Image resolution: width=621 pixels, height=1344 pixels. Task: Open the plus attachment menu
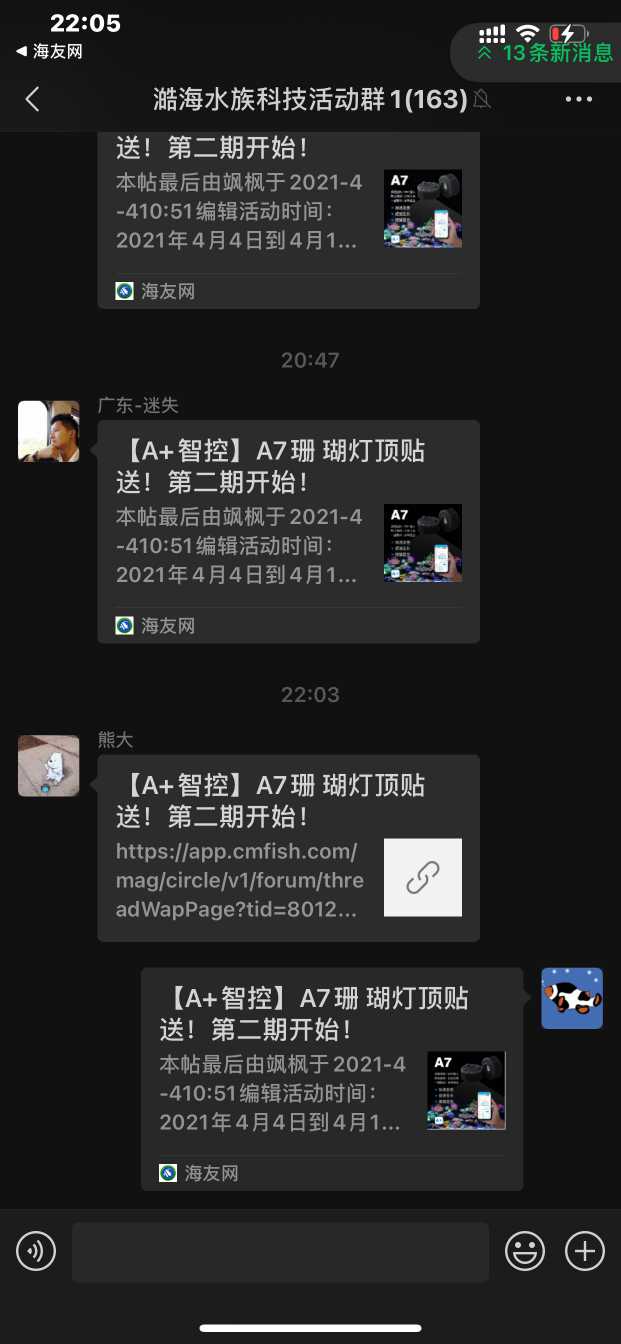tap(585, 1251)
